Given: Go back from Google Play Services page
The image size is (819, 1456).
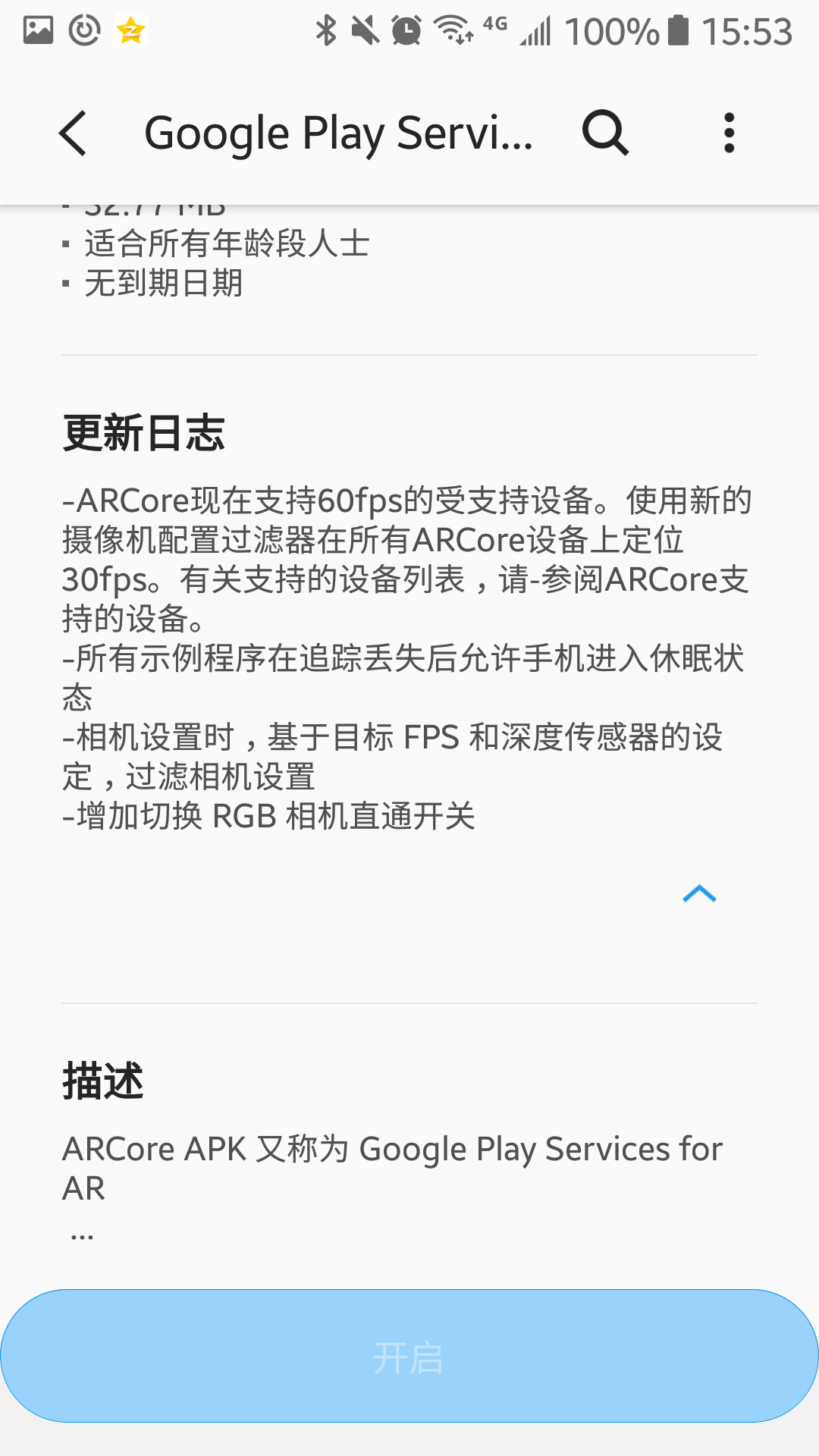Looking at the screenshot, I should 74,133.
